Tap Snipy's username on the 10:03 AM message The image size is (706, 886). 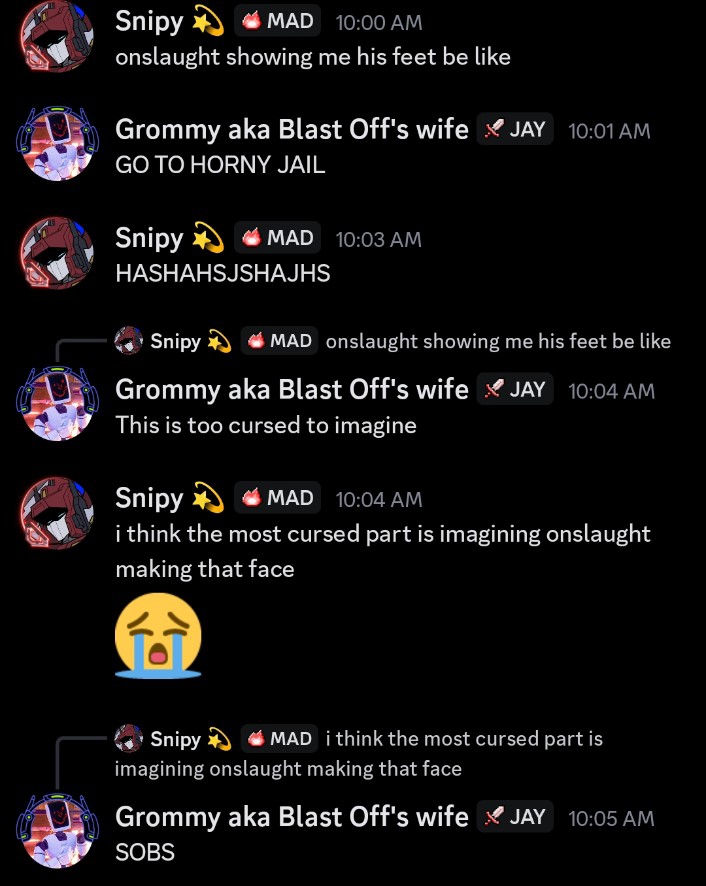(150, 238)
